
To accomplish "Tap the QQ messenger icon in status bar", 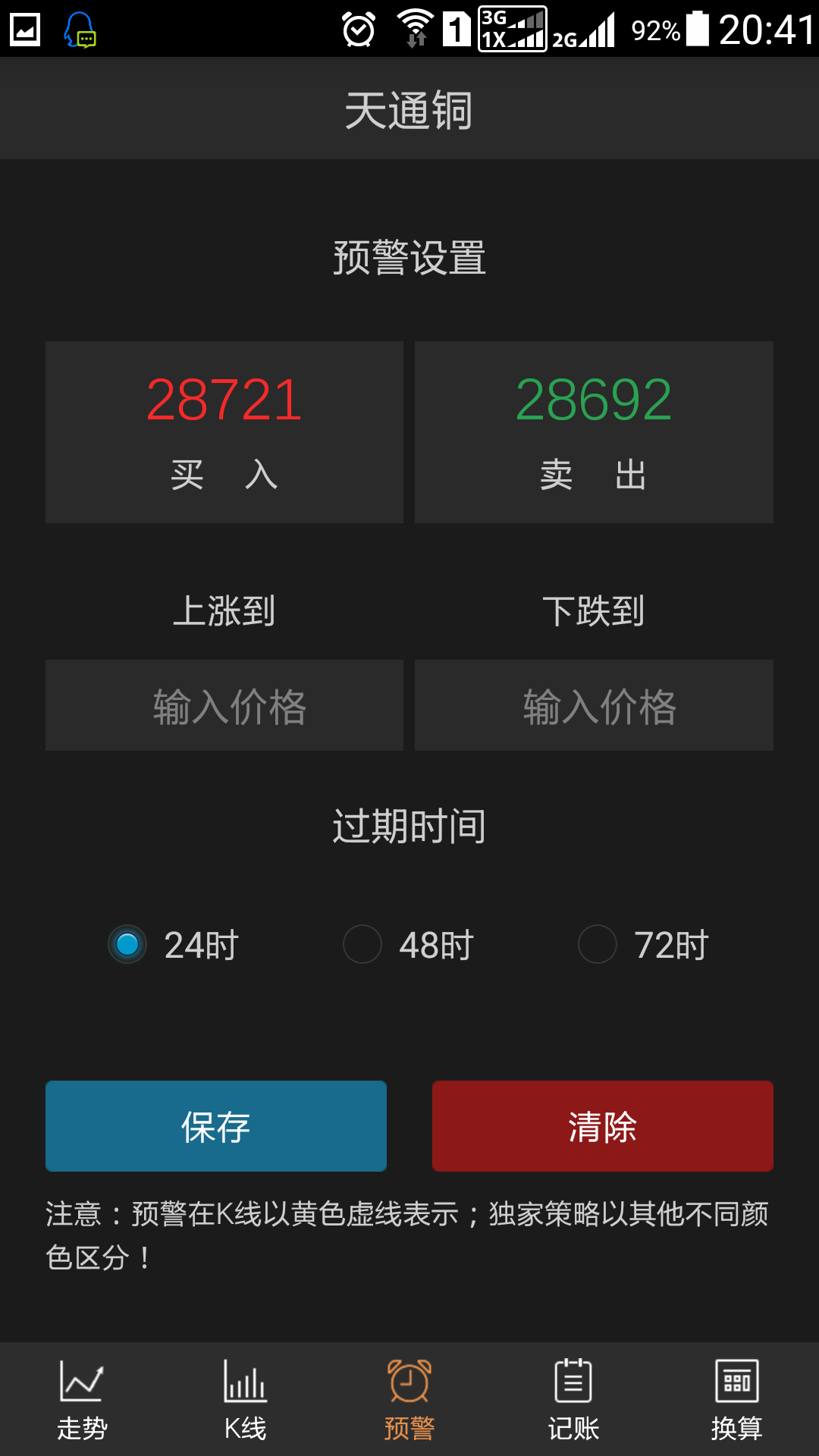I will (80, 29).
